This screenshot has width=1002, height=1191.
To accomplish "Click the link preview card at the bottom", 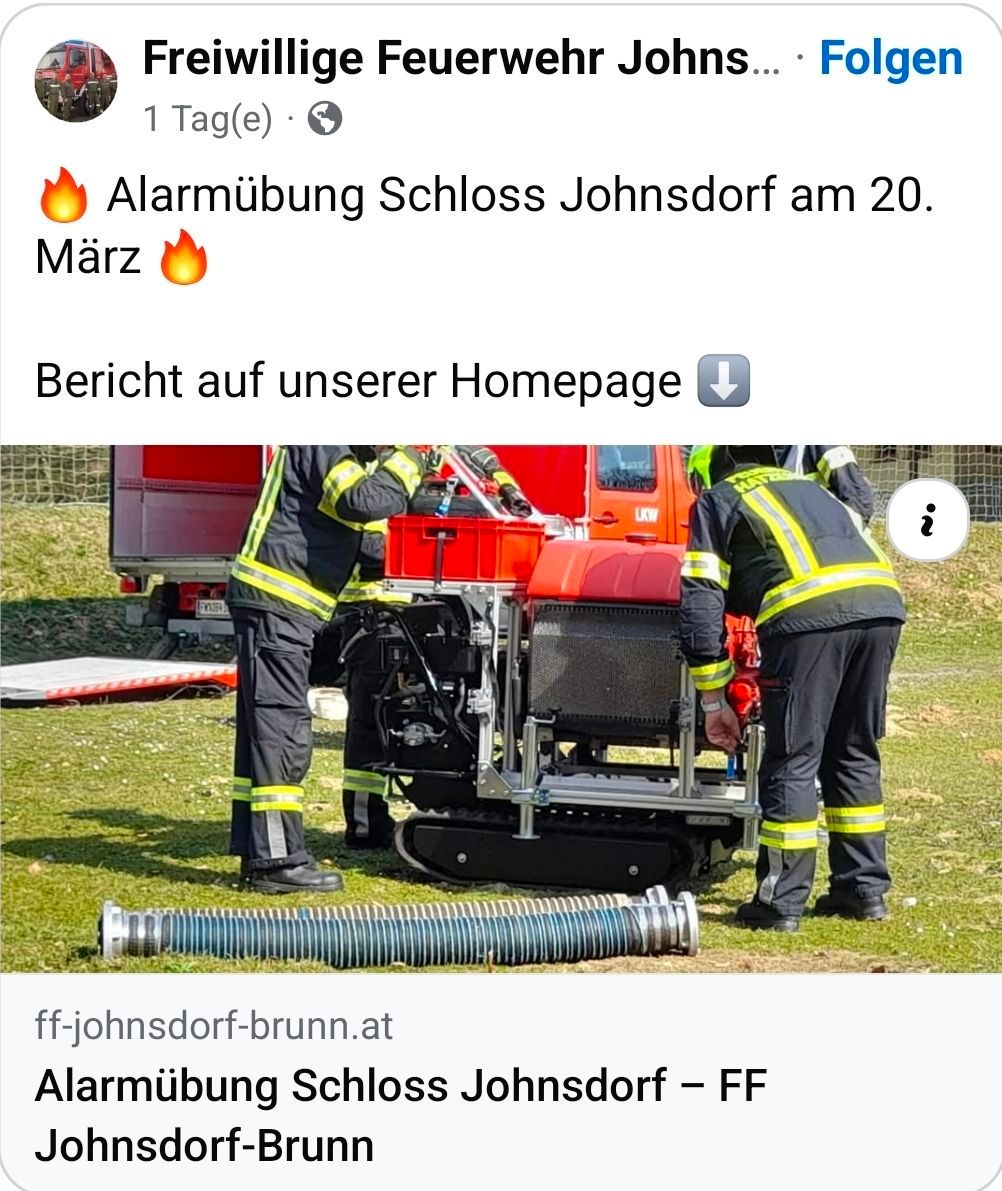I will [500, 1080].
